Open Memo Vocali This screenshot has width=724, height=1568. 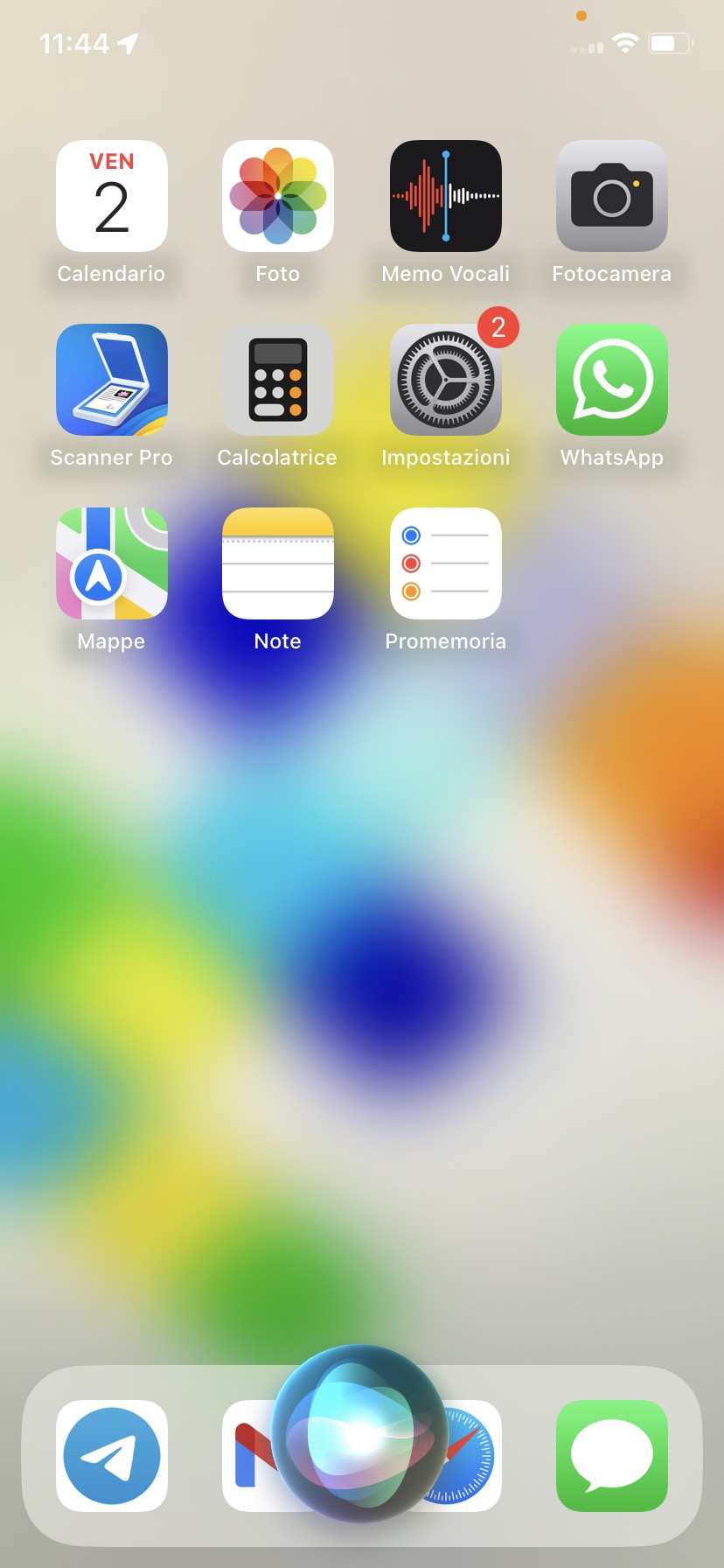(x=445, y=196)
